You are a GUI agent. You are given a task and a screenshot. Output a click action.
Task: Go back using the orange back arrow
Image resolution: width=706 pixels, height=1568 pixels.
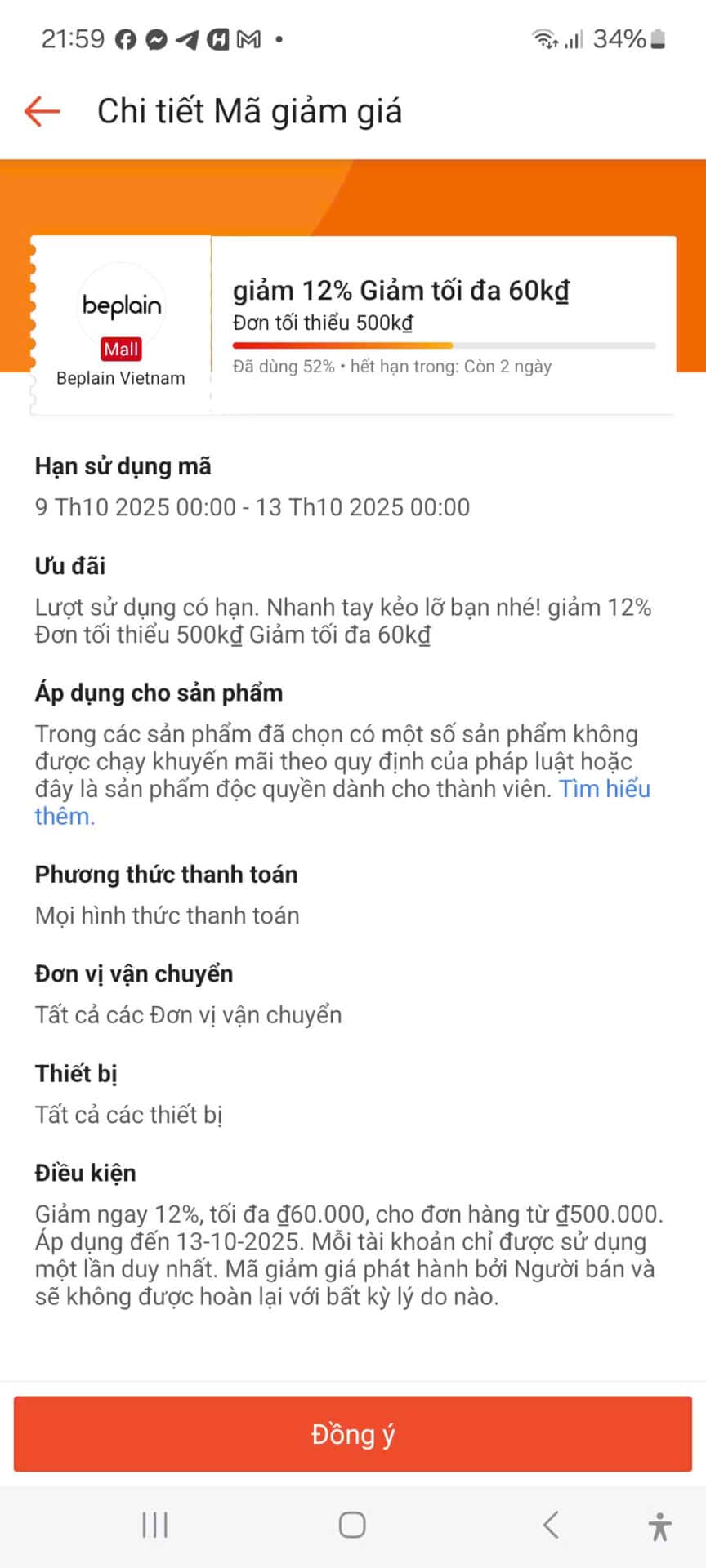pyautogui.click(x=40, y=110)
